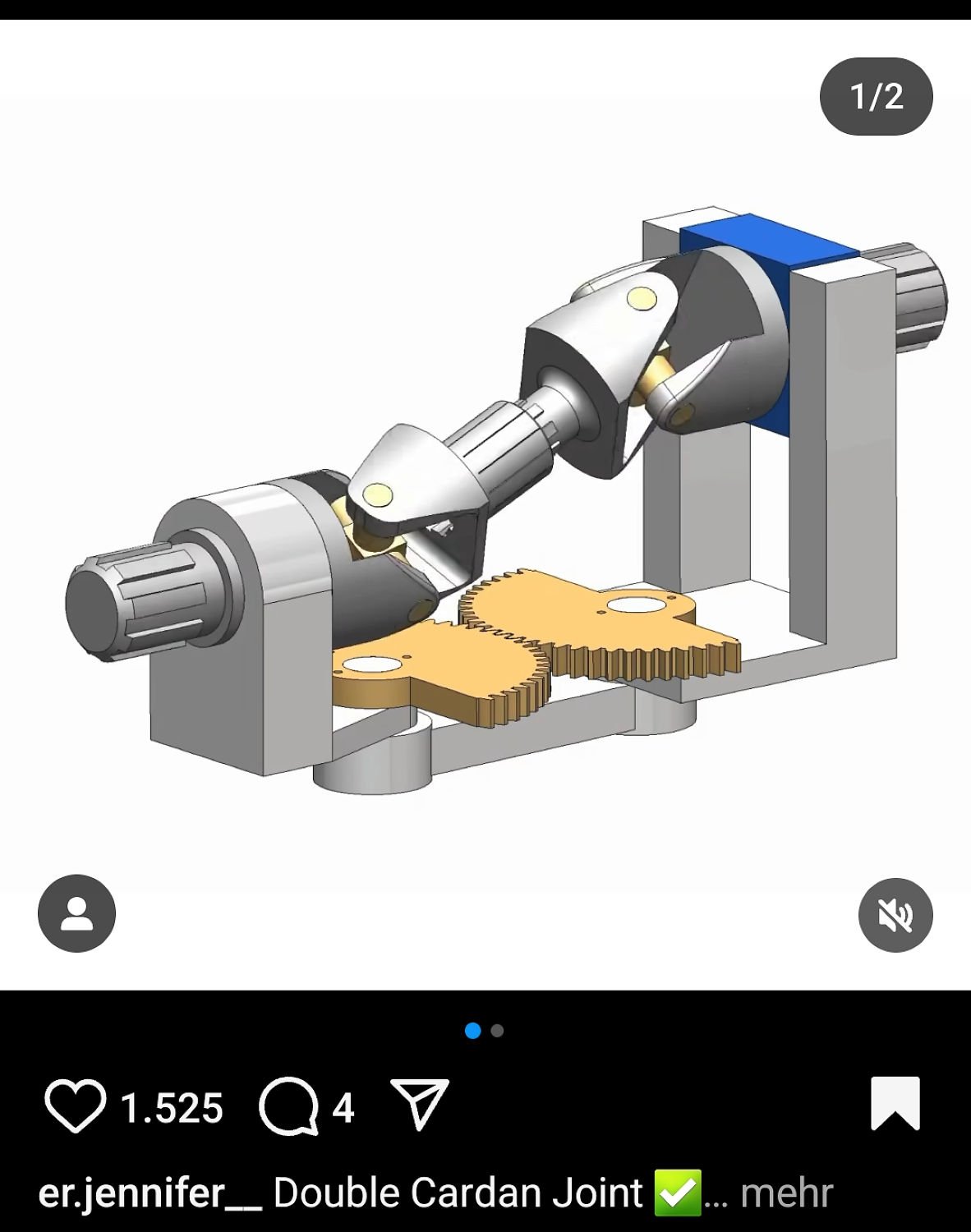The width and height of the screenshot is (971, 1232).
Task: Share this post via the paper plane
Action: [420, 1105]
